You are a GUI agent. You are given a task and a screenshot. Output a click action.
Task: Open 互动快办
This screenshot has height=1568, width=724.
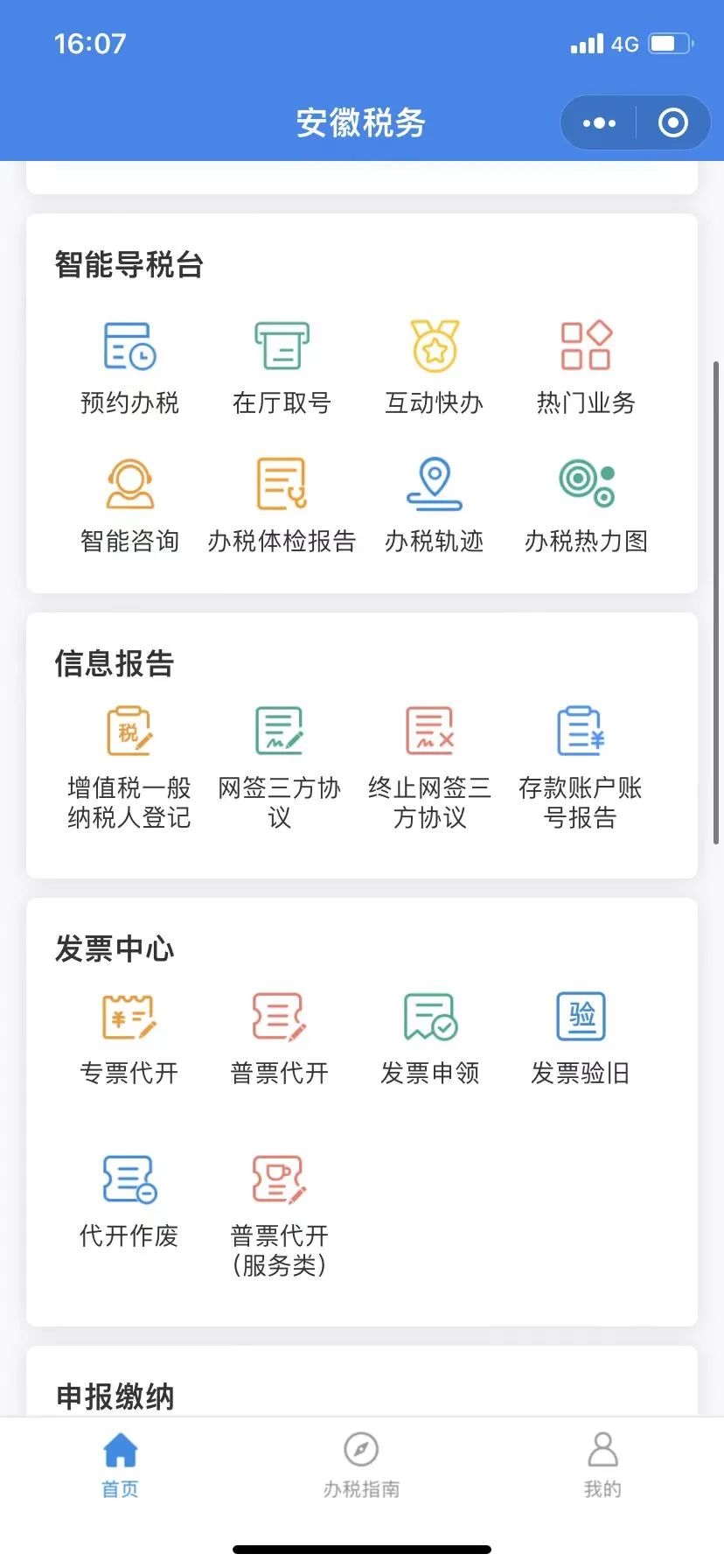click(x=435, y=367)
